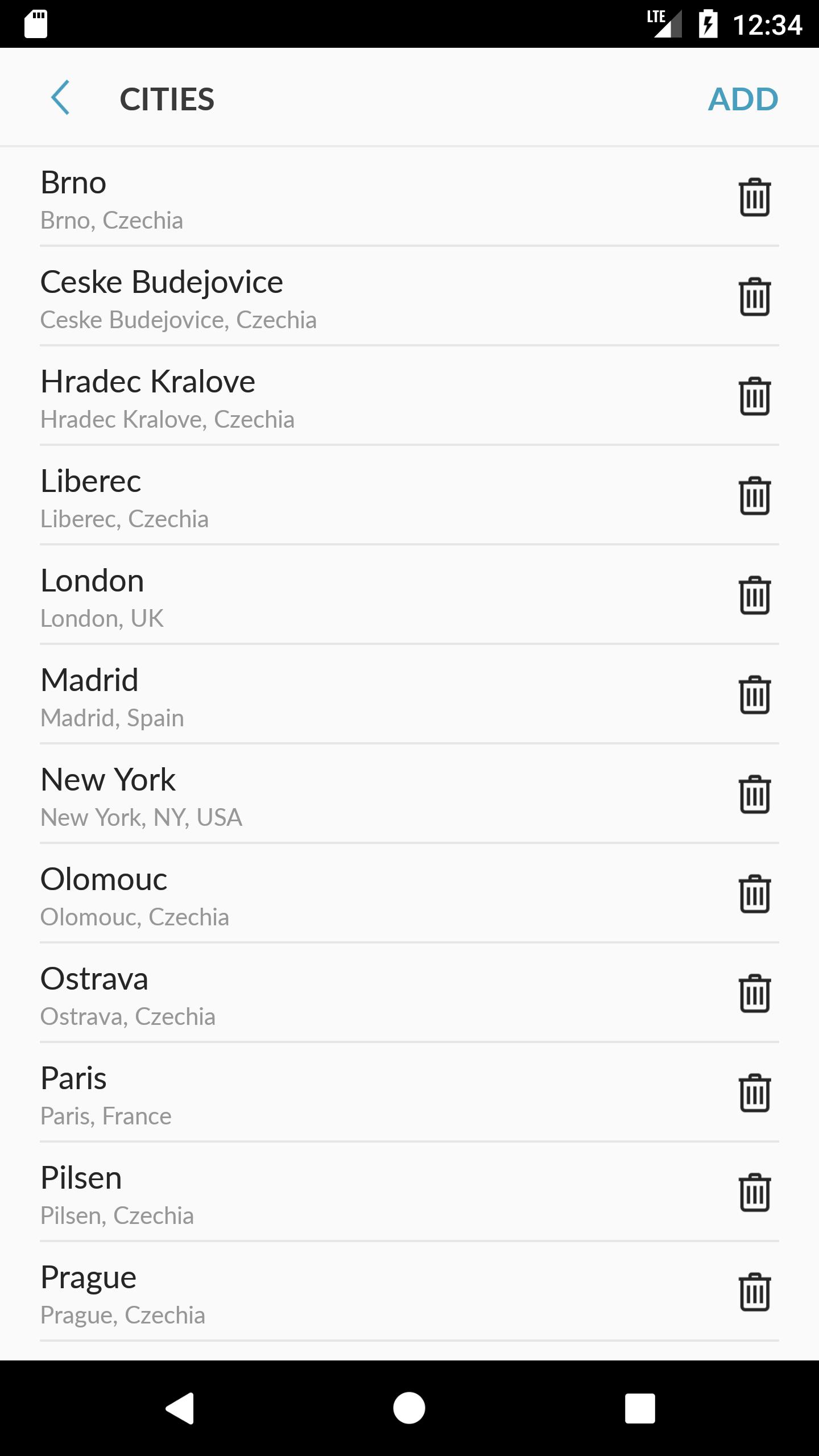The height and width of the screenshot is (1456, 819).
Task: Delete the Hradec Kralove entry
Action: point(755,396)
